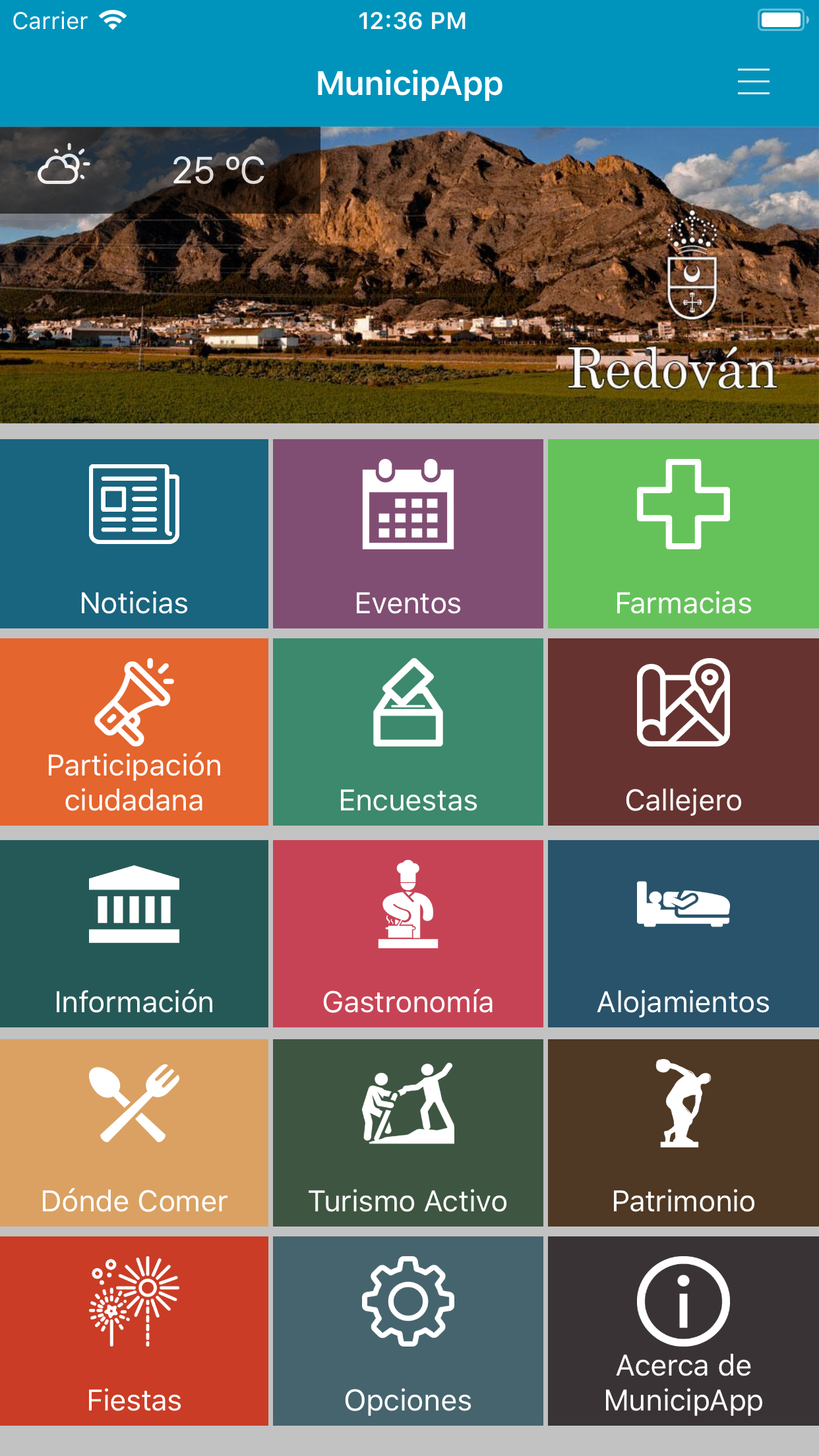The height and width of the screenshot is (1456, 819).
Task: Open the Noticias section
Action: click(134, 533)
